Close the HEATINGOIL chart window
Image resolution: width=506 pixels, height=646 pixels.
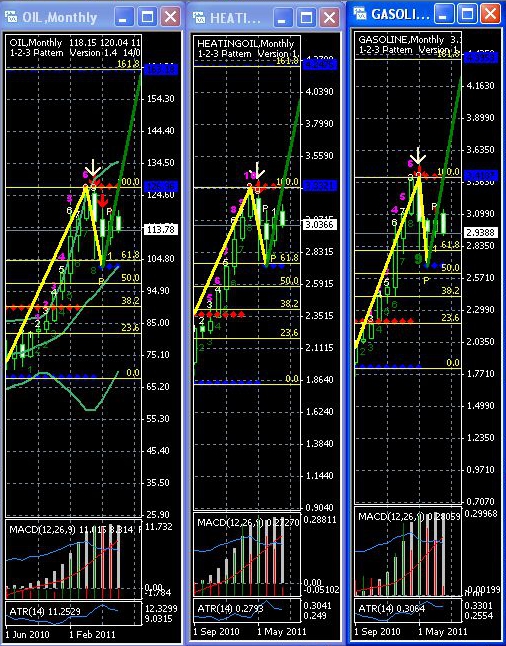(x=330, y=17)
